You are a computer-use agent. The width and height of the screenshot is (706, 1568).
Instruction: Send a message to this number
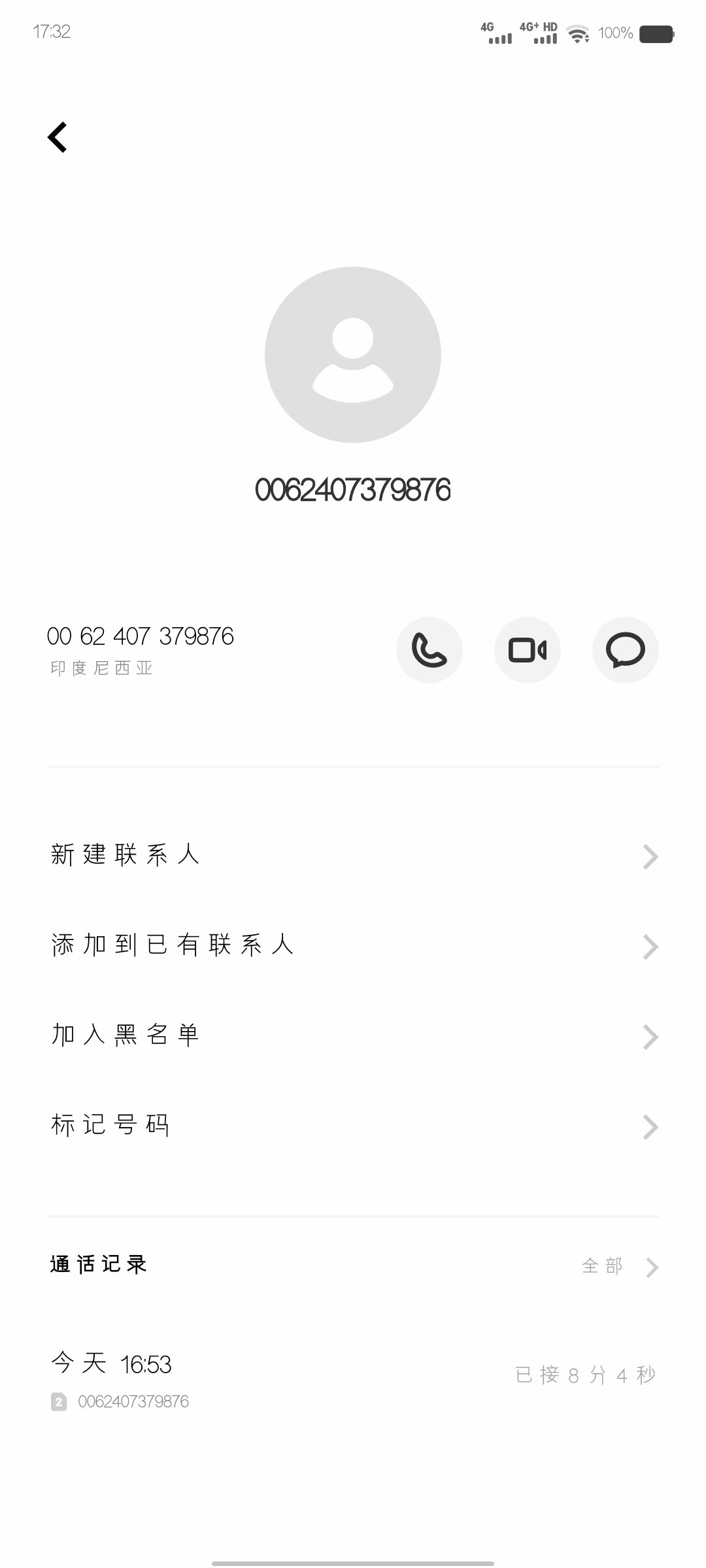[625, 650]
